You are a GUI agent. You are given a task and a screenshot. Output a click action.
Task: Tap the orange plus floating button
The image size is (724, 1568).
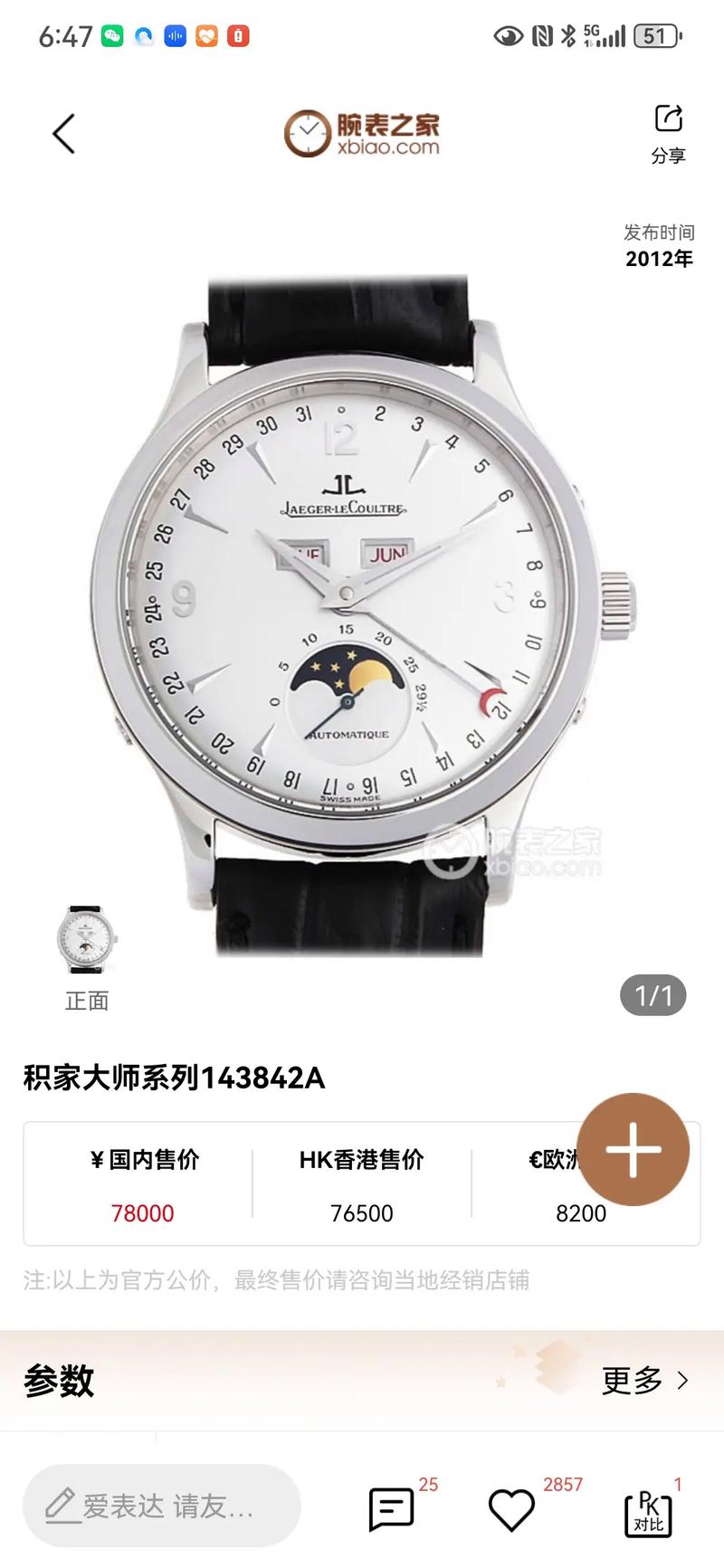coord(633,1148)
